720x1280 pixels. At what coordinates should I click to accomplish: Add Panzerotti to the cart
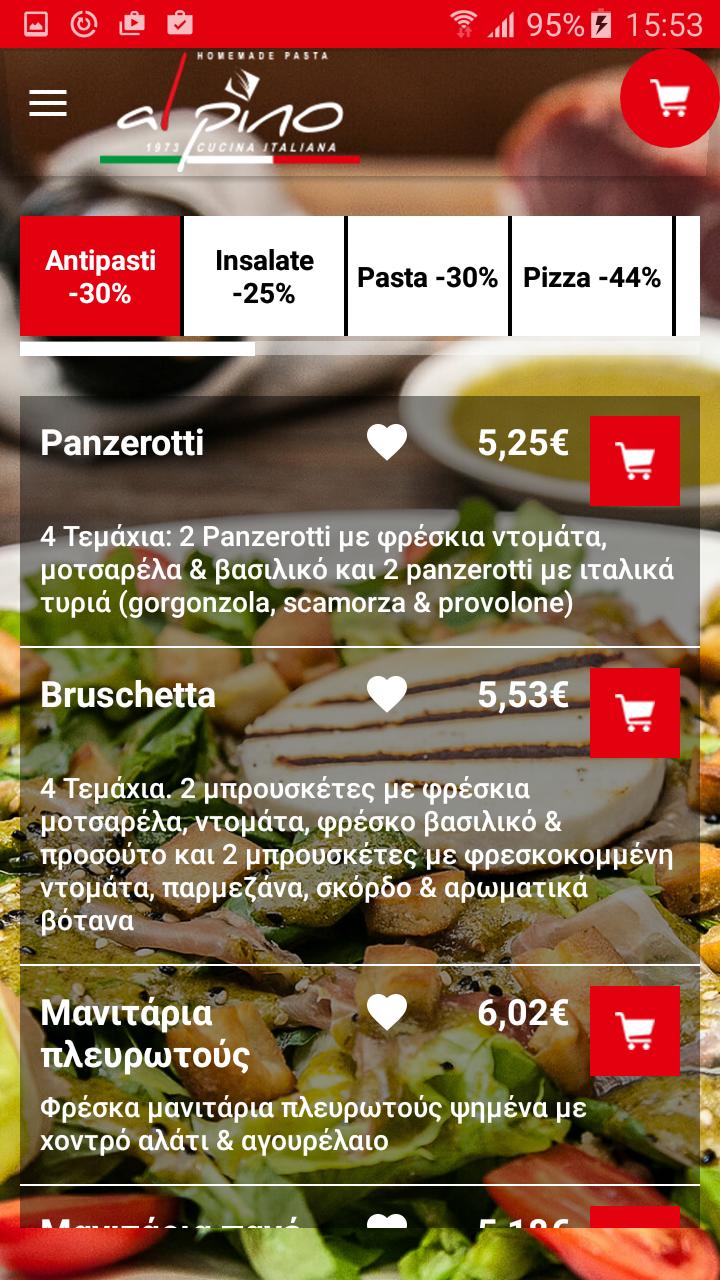(x=635, y=461)
